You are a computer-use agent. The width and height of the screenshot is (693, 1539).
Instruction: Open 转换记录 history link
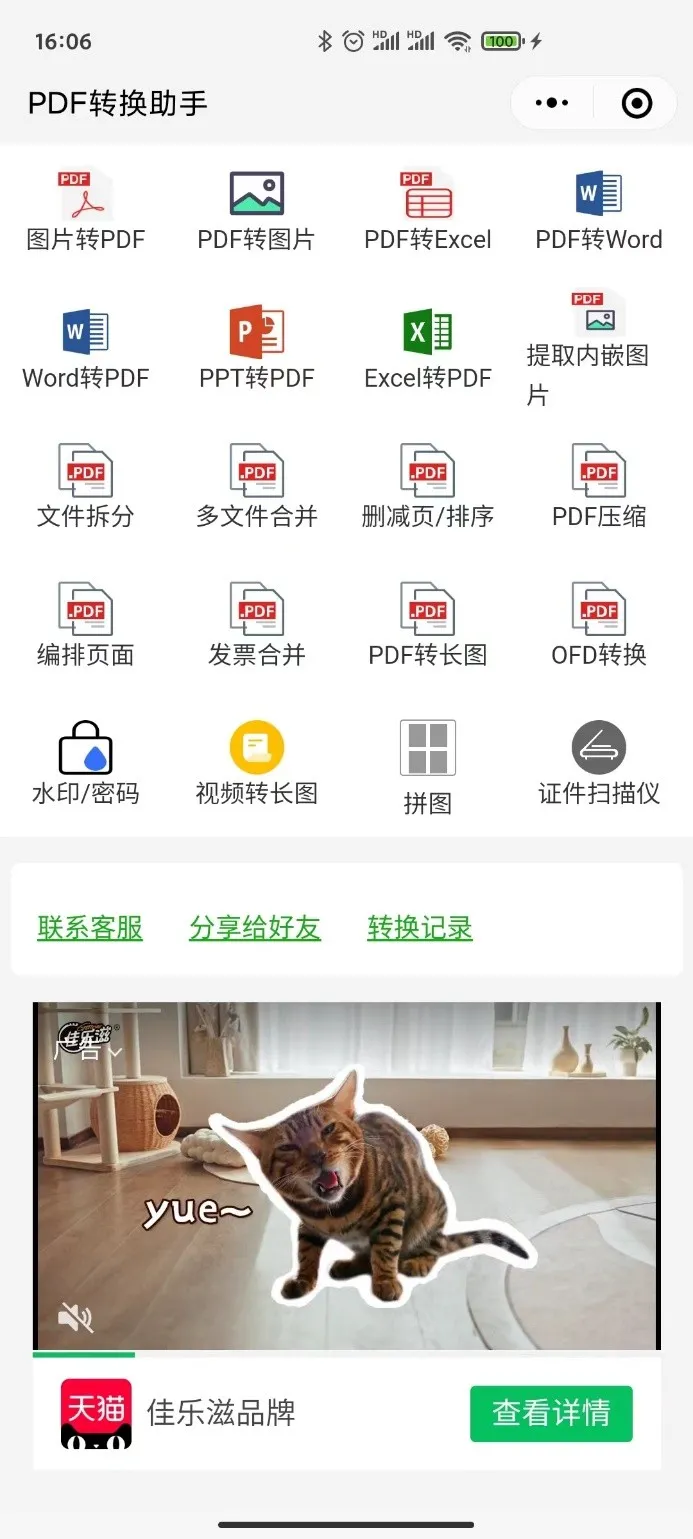[420, 928]
